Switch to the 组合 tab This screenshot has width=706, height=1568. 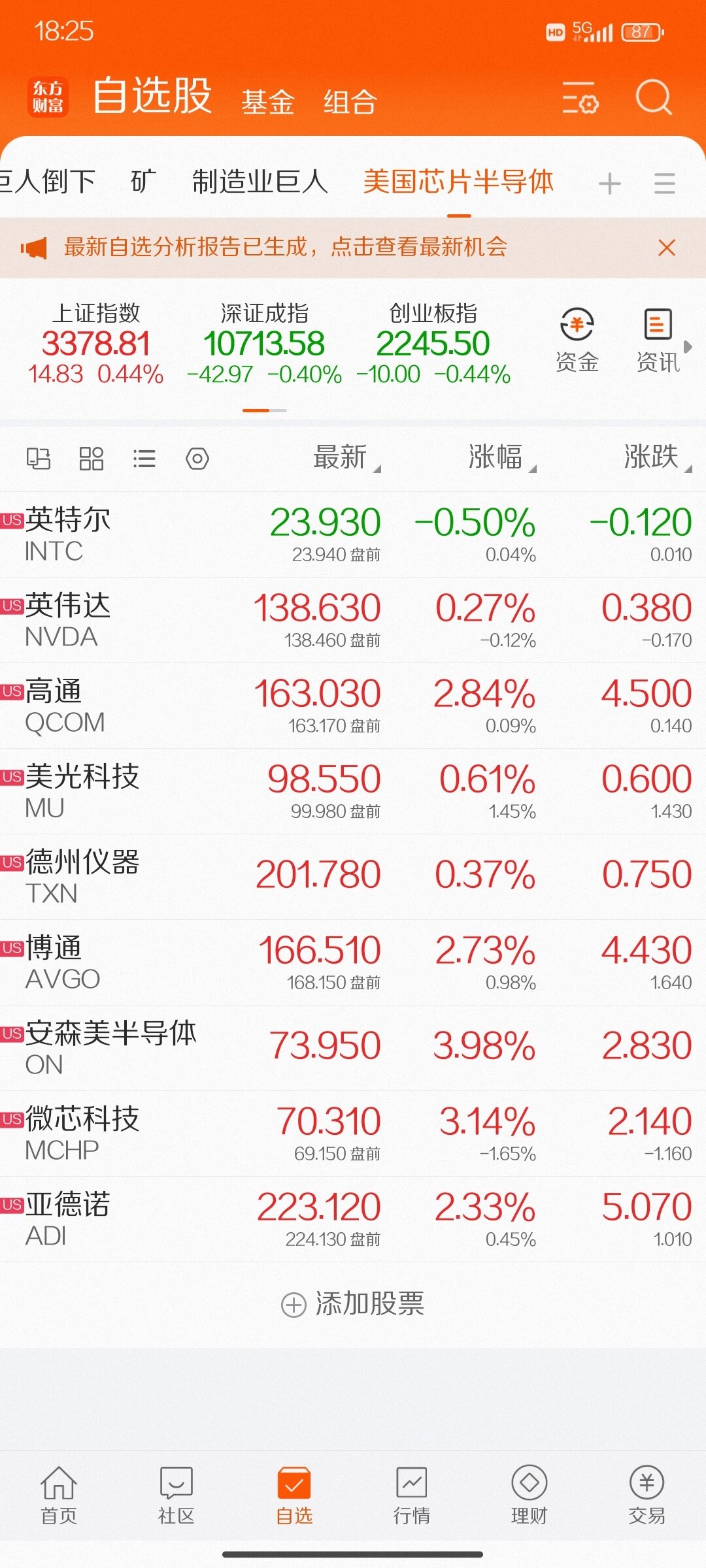pos(350,102)
